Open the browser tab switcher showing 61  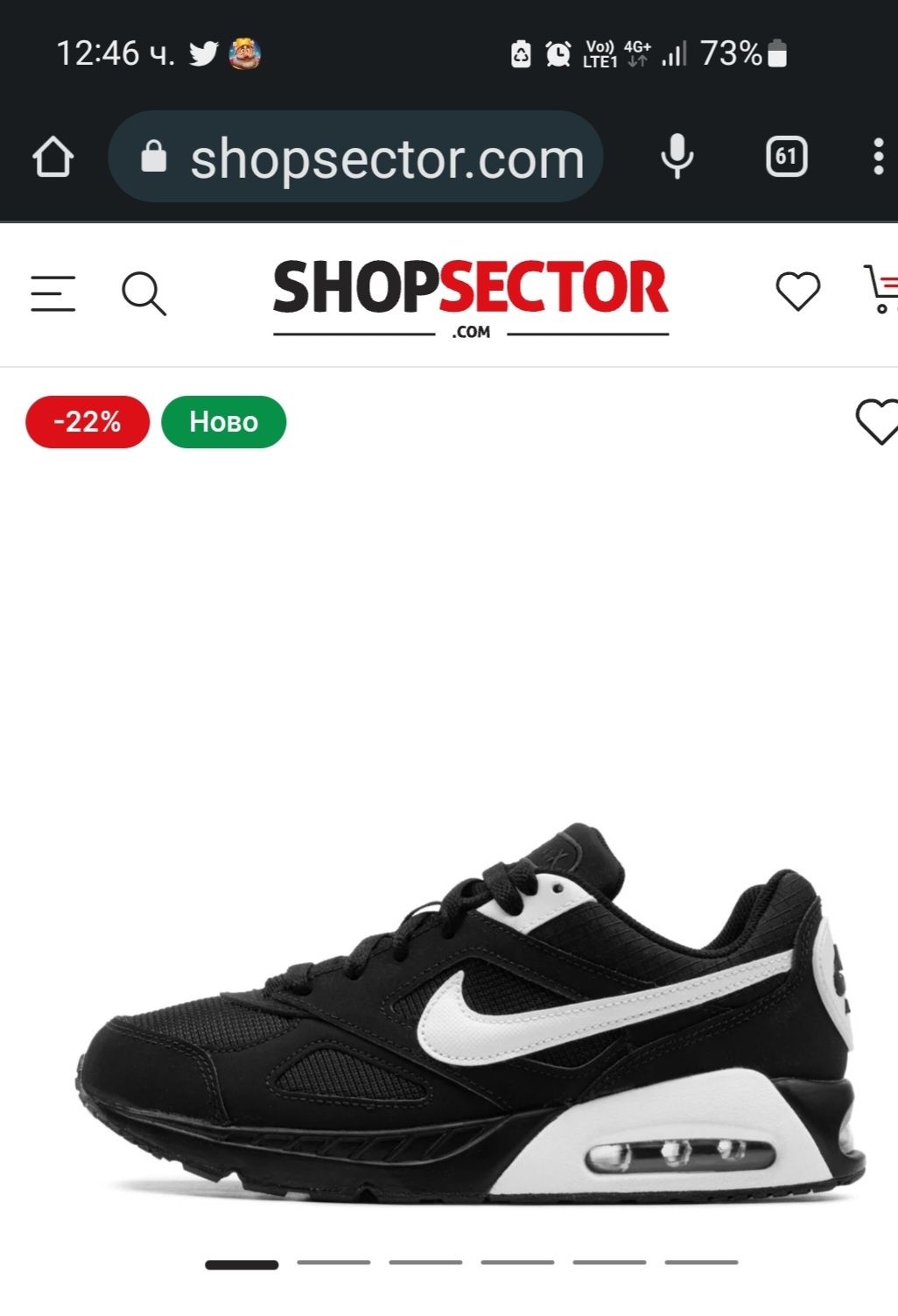[786, 158]
